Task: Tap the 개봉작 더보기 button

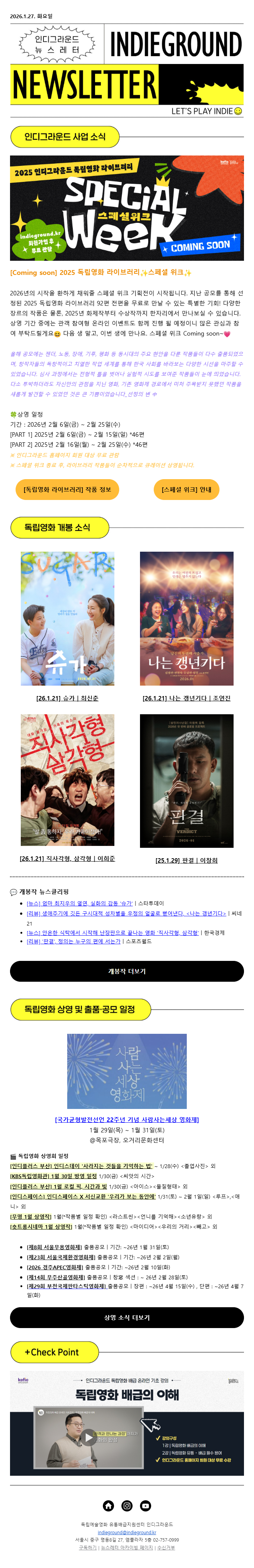Action: point(127,971)
